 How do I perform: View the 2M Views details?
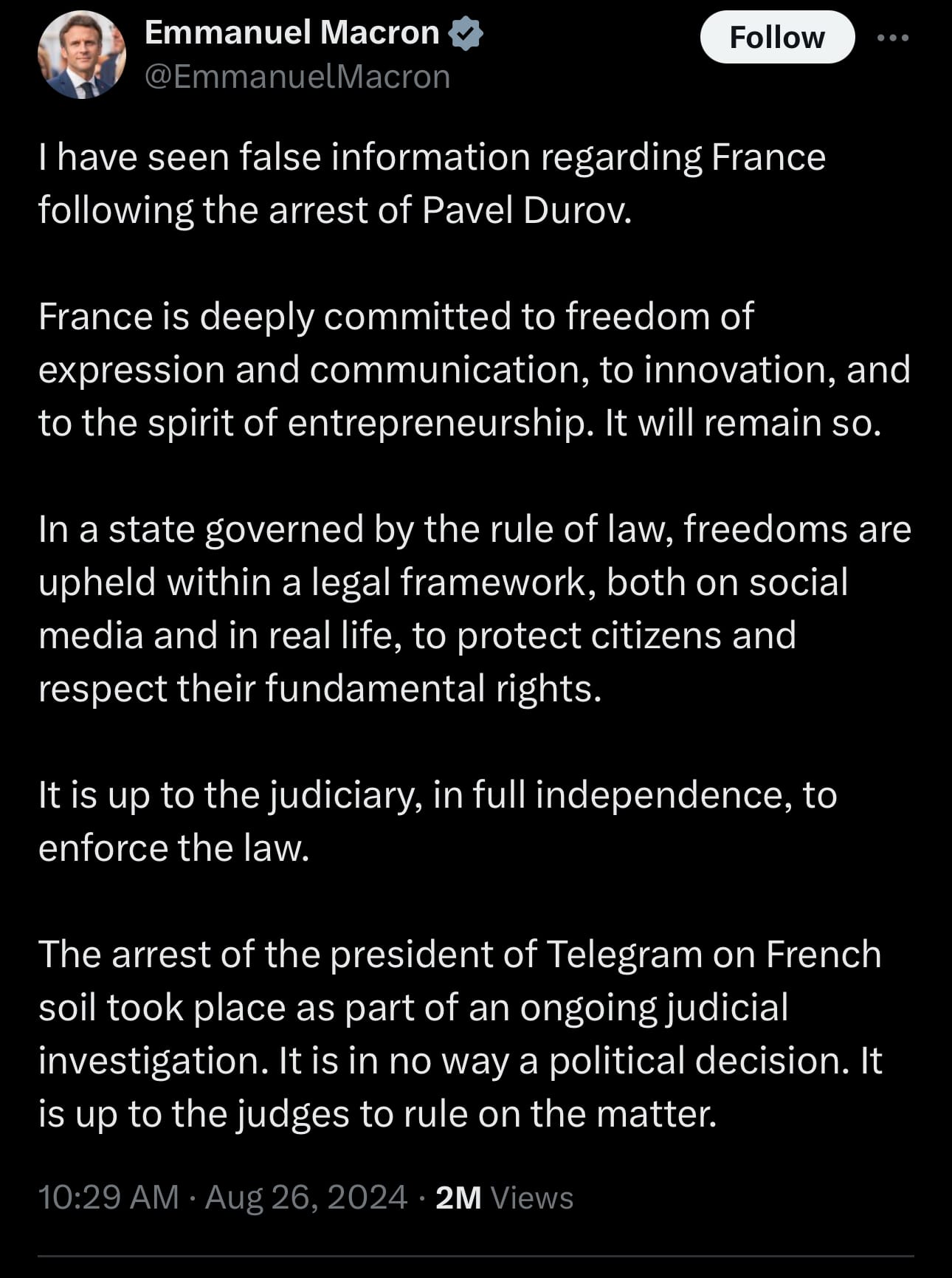(x=504, y=1197)
